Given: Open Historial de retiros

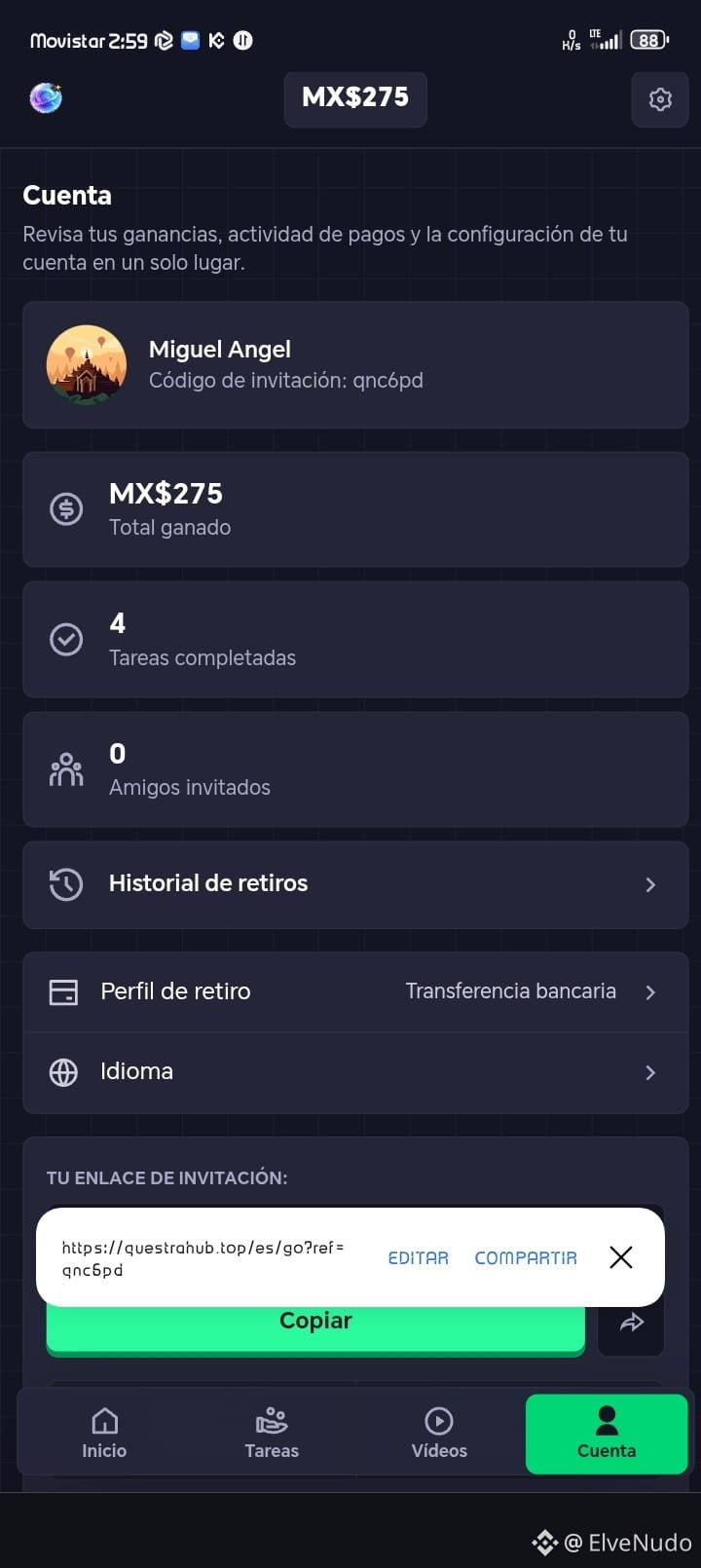Looking at the screenshot, I should coord(355,884).
